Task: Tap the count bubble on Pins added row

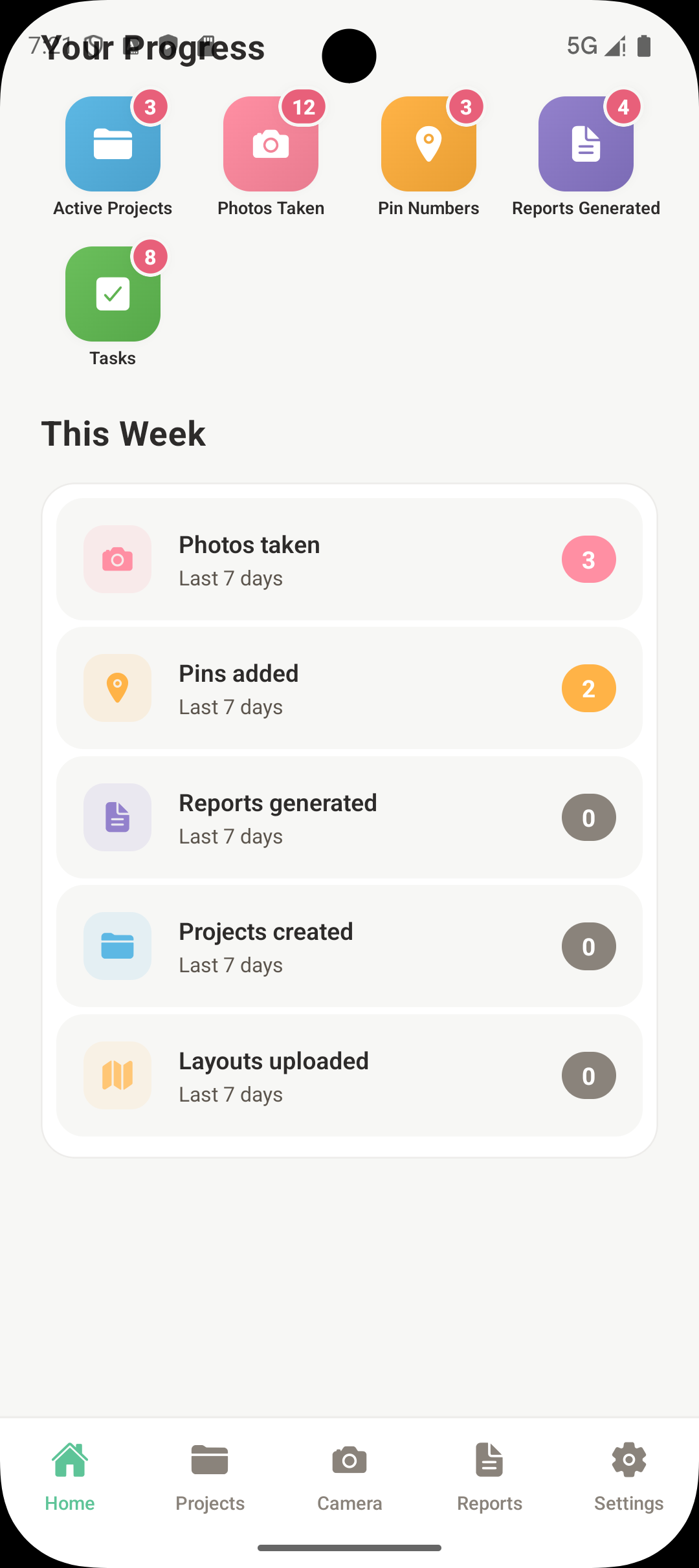Action: coord(588,688)
